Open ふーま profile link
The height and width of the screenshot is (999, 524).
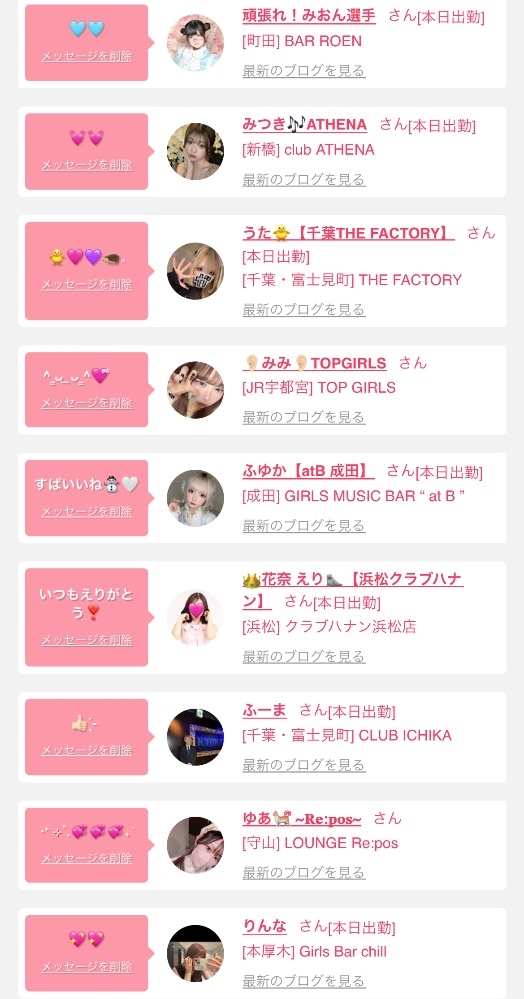265,710
